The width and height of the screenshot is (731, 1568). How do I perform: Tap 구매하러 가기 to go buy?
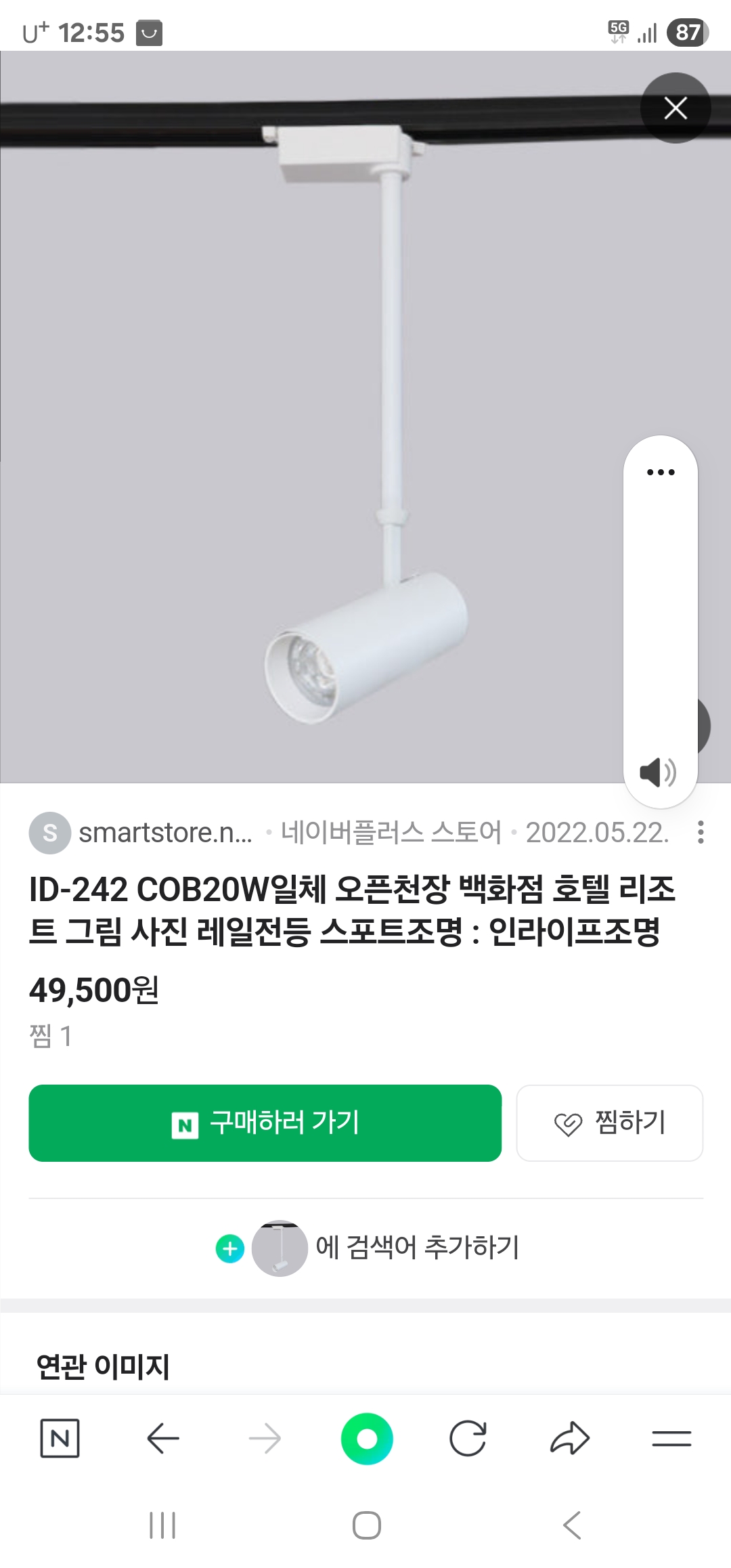pyautogui.click(x=265, y=1123)
